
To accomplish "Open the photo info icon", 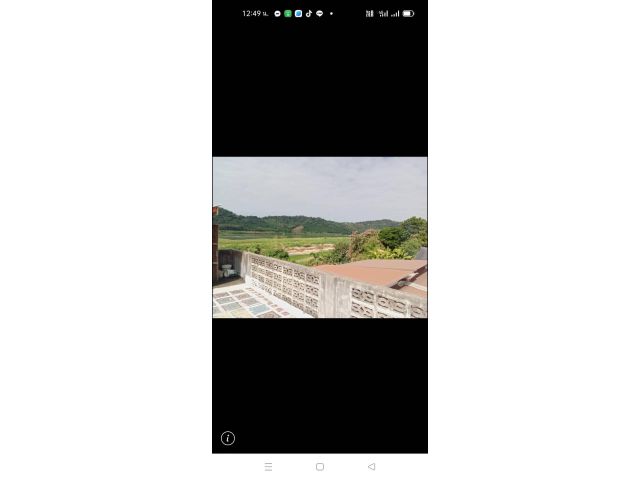I will click(228, 438).
